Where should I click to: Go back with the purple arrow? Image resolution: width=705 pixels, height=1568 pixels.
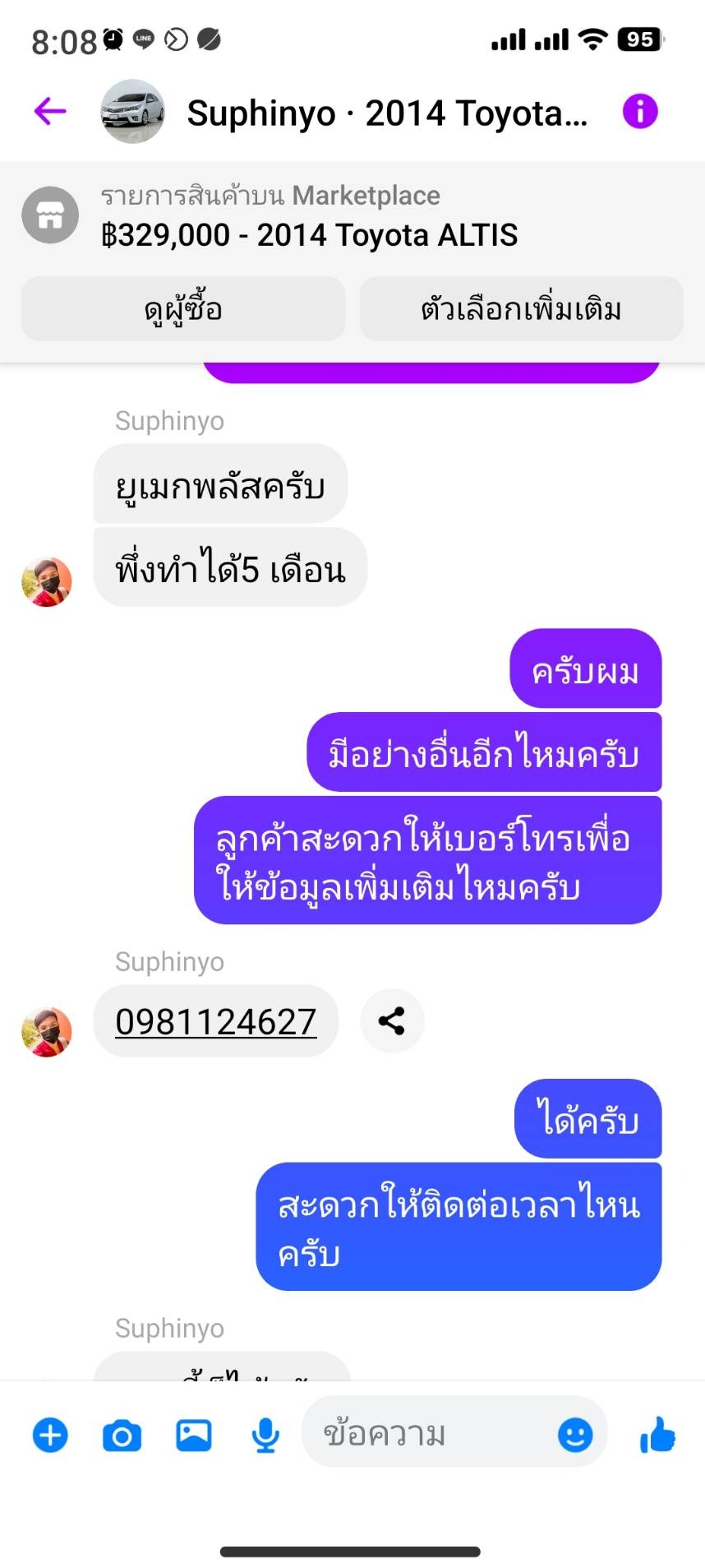(50, 111)
